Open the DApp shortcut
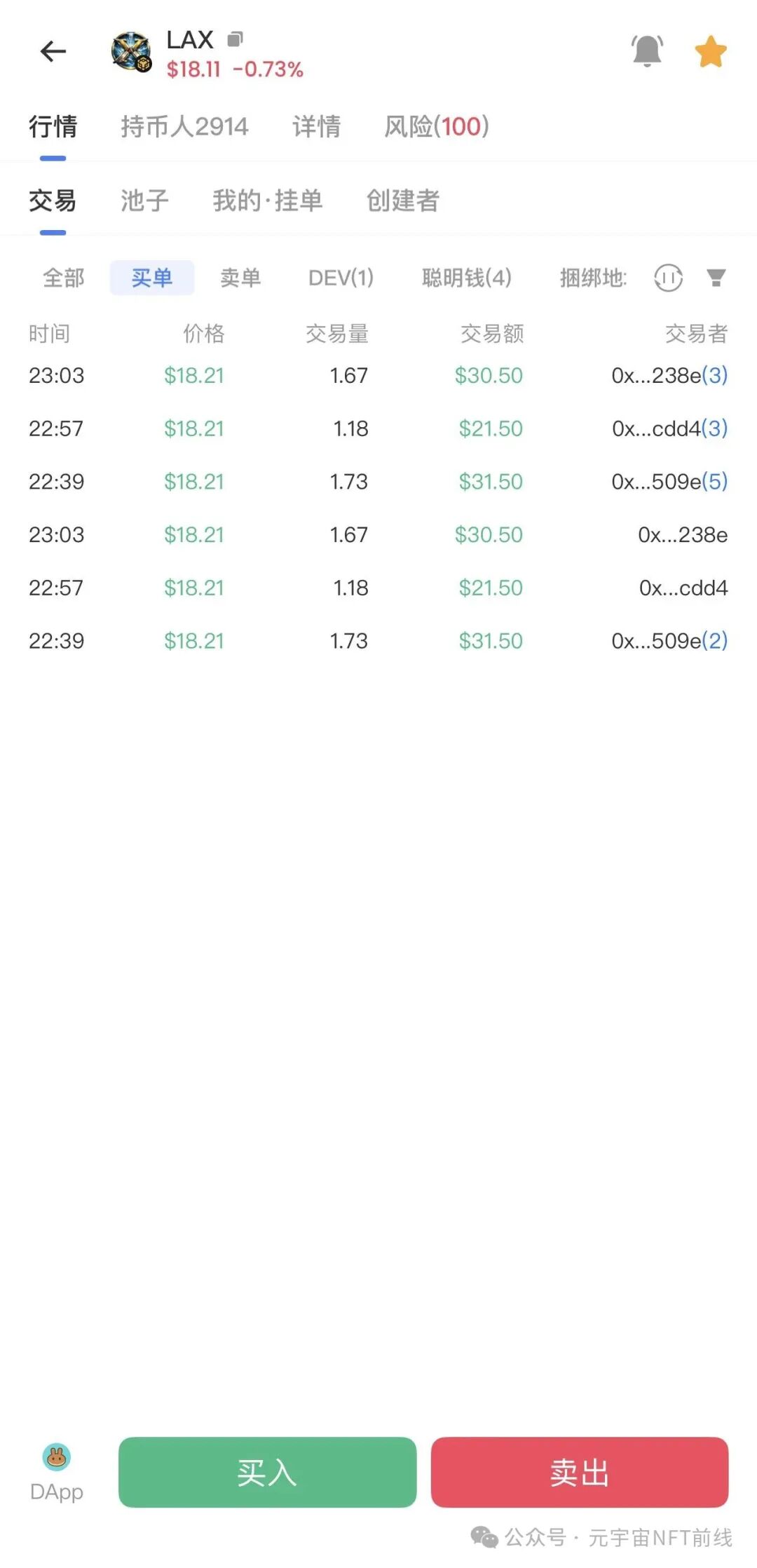 [57, 1473]
